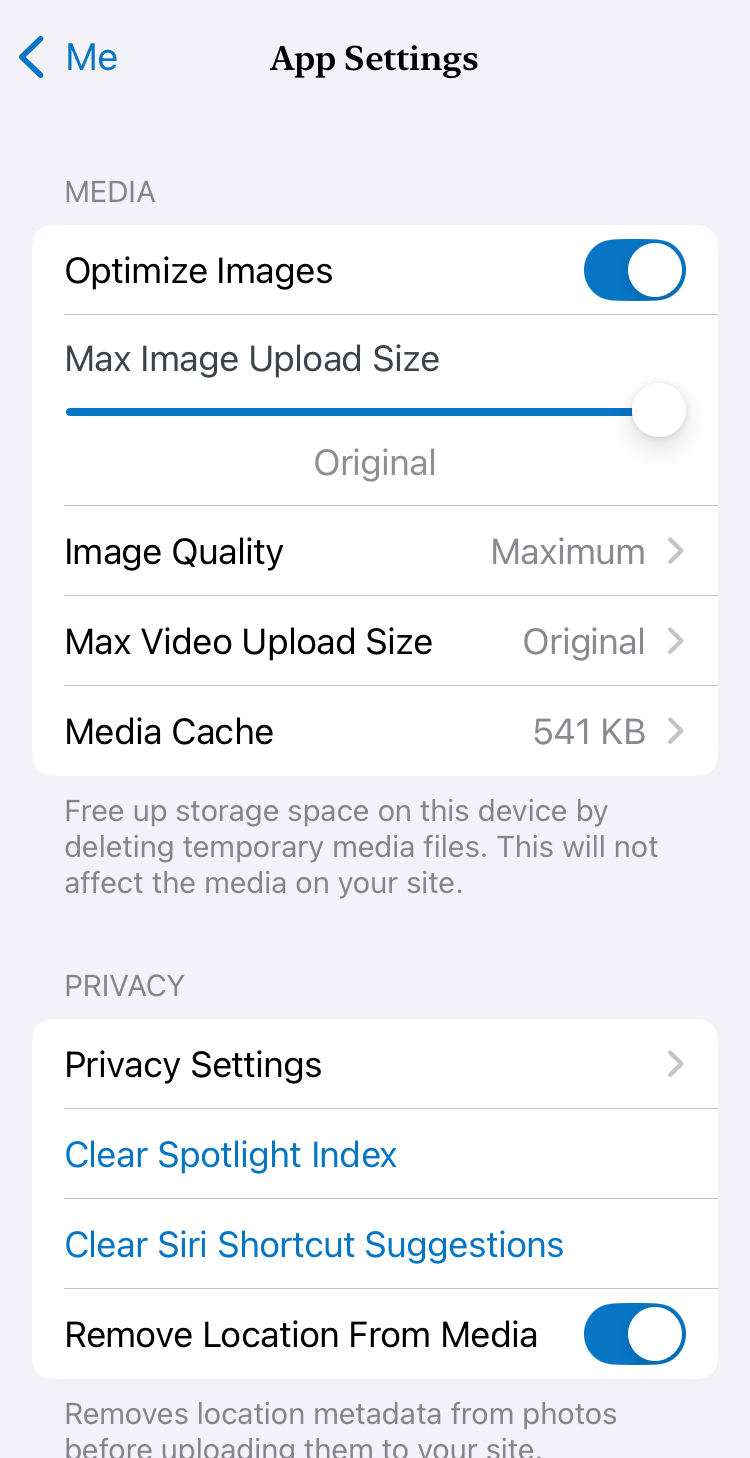This screenshot has width=750, height=1458.
Task: Go back to the Me screen
Action: (x=68, y=58)
